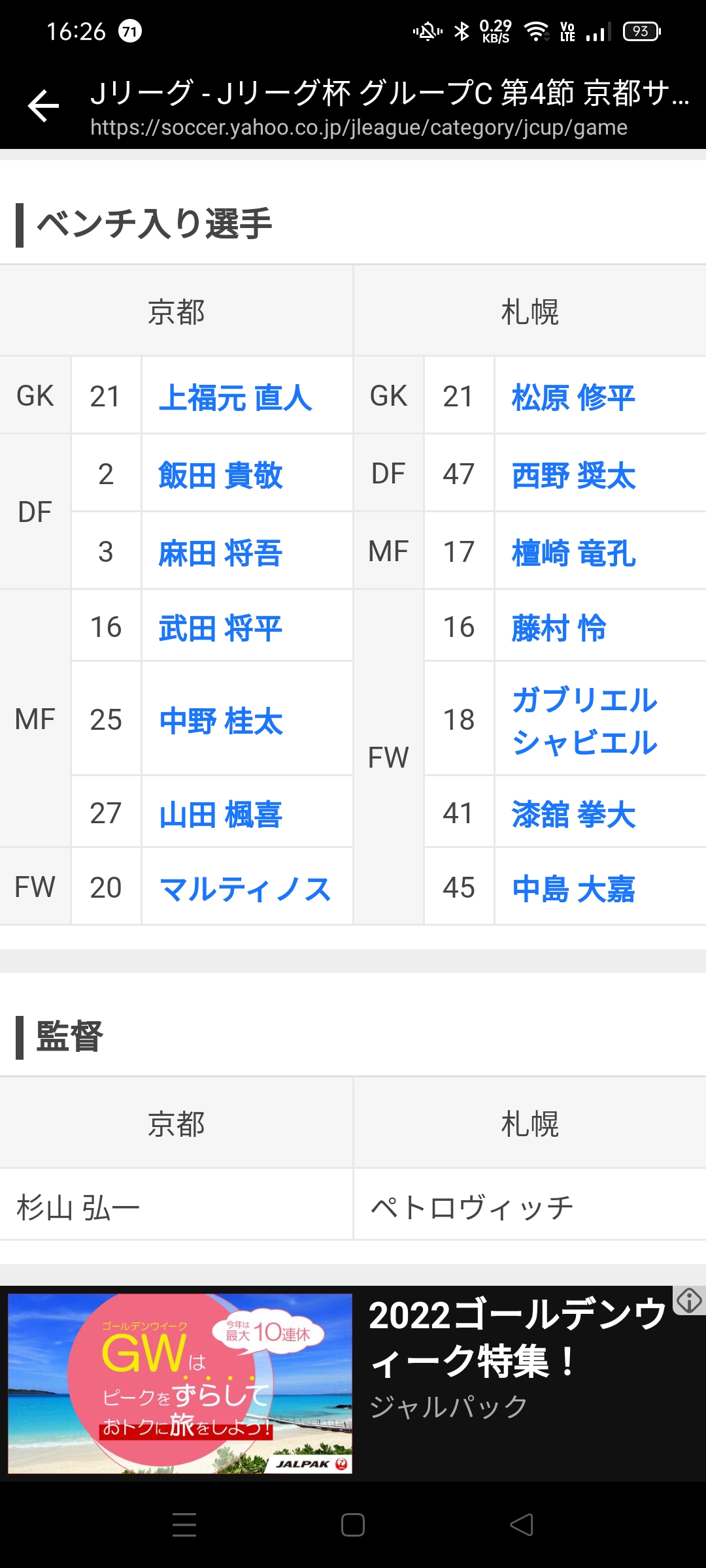Open player page for 松原 修平
The image size is (706, 1568).
[573, 397]
